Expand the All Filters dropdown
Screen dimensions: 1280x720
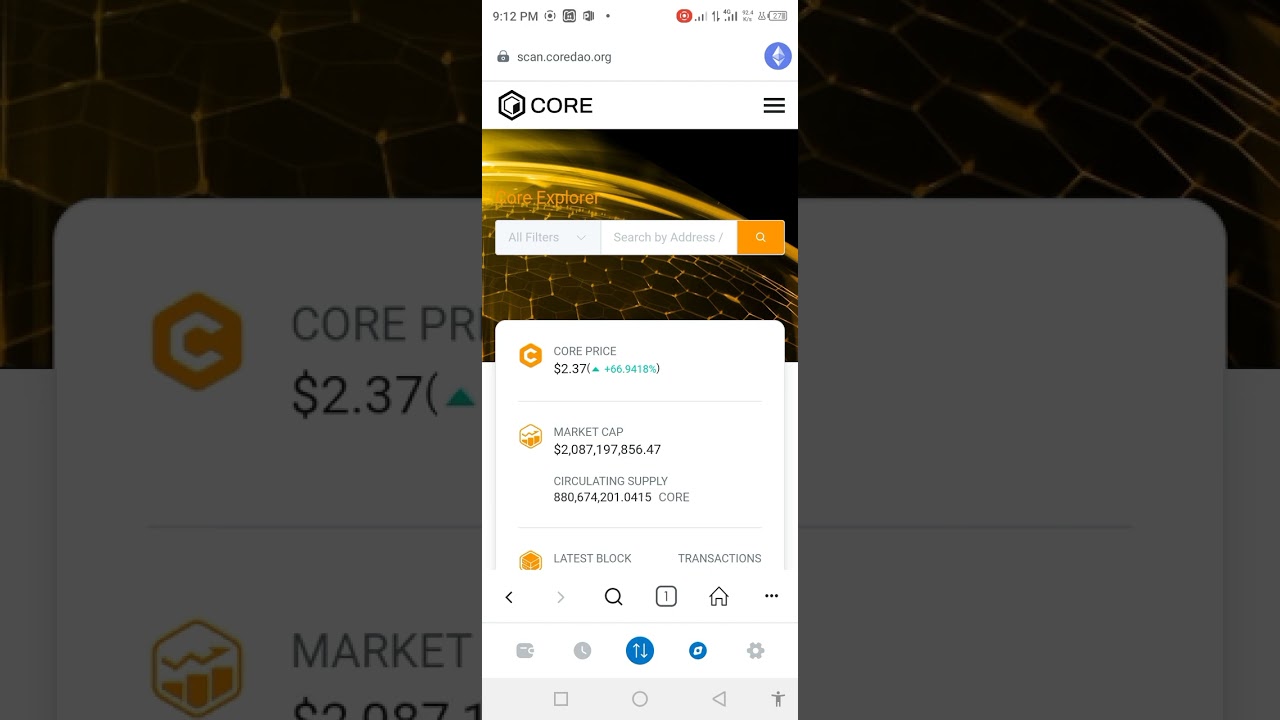tap(547, 238)
